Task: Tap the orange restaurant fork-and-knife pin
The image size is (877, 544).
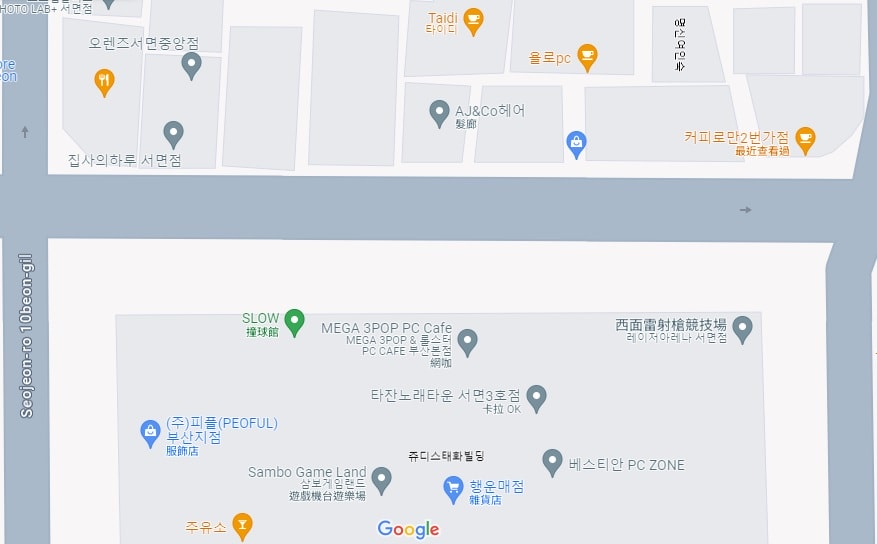Action: pyautogui.click(x=104, y=80)
